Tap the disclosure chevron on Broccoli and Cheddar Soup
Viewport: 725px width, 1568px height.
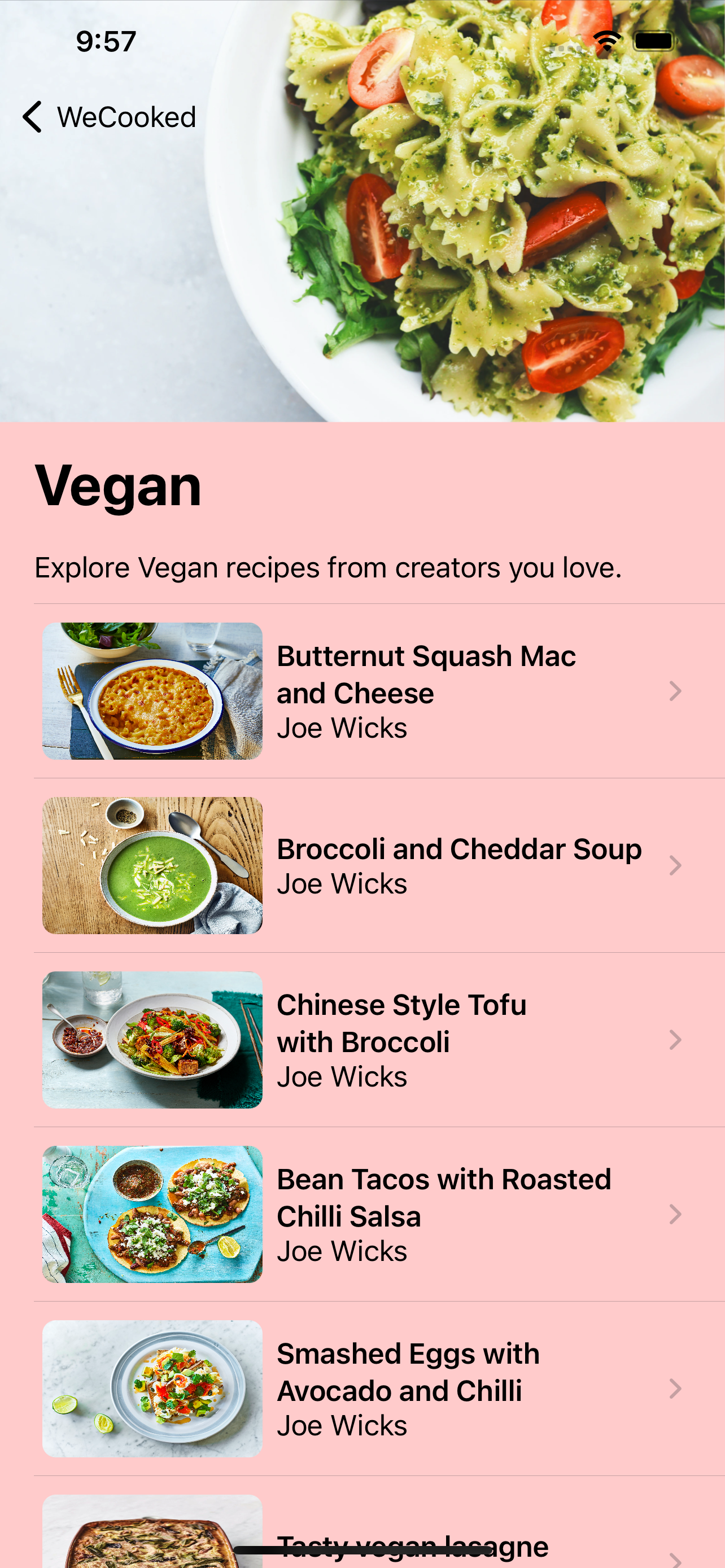point(676,865)
